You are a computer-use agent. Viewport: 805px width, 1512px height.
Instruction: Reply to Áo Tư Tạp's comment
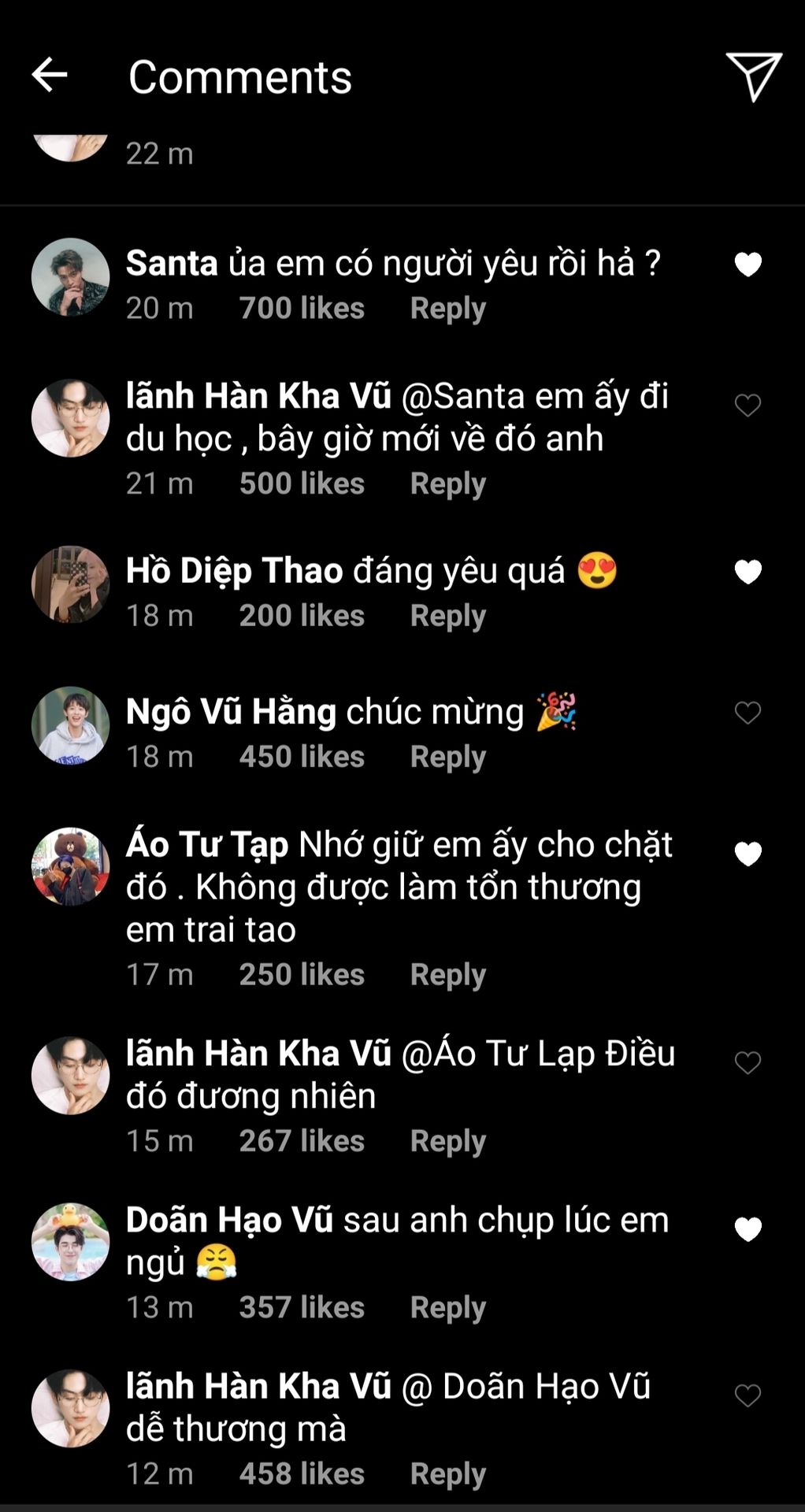[x=447, y=975]
